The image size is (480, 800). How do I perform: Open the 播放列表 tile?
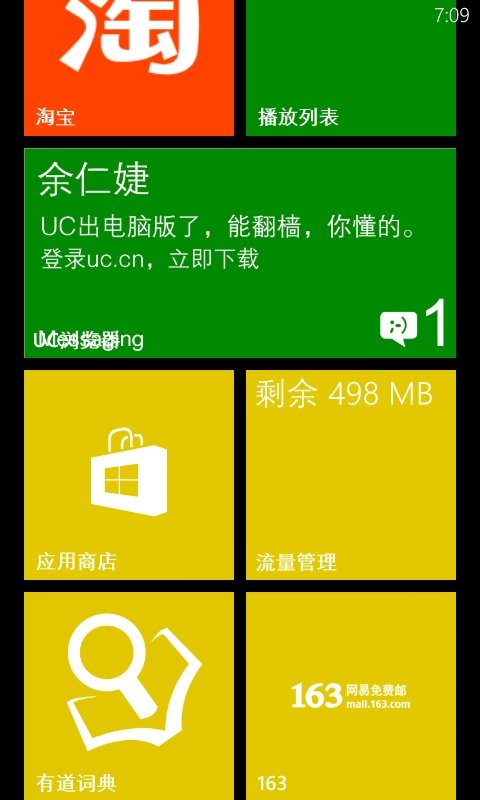tap(351, 68)
